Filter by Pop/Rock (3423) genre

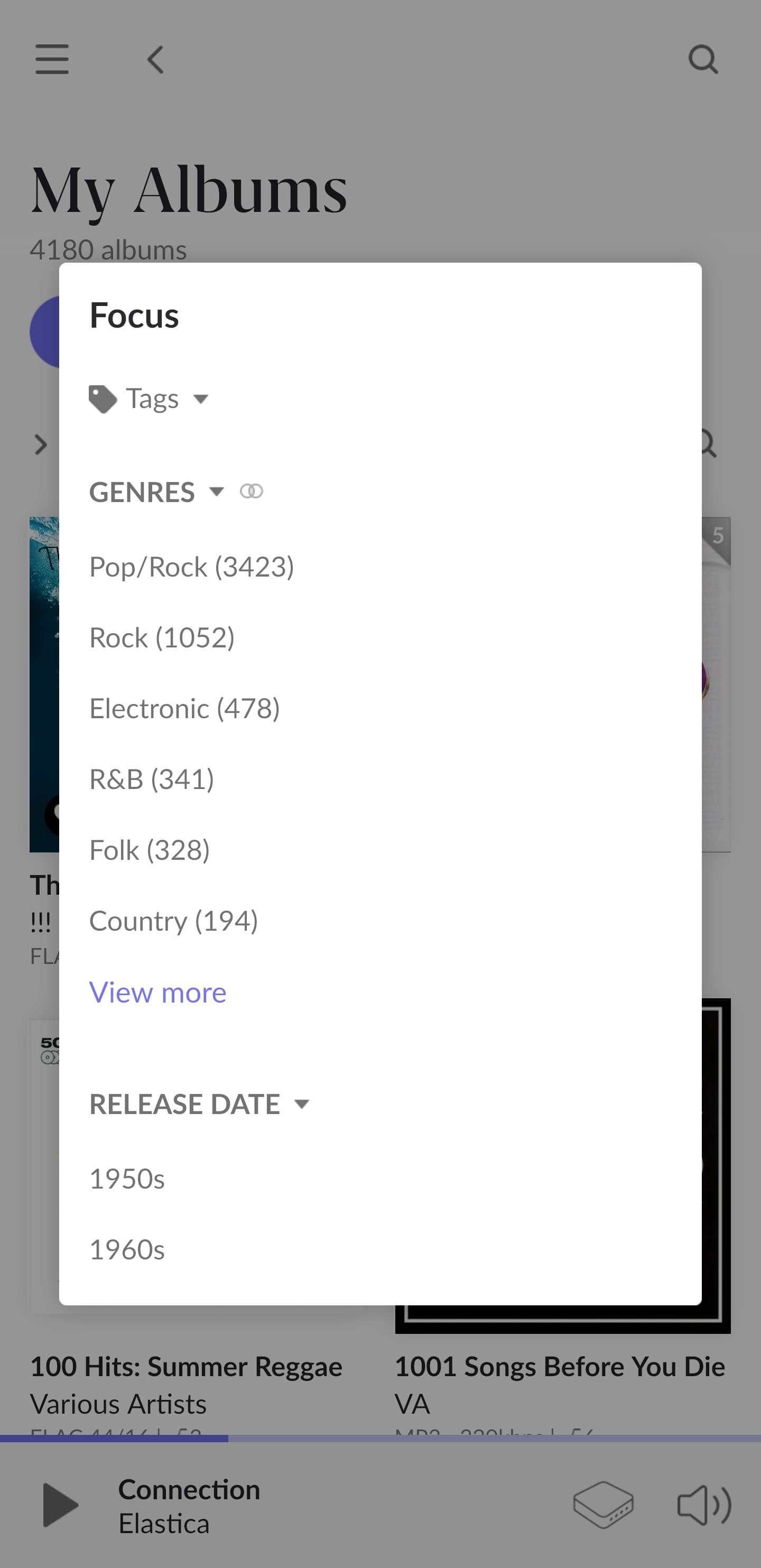pos(192,567)
